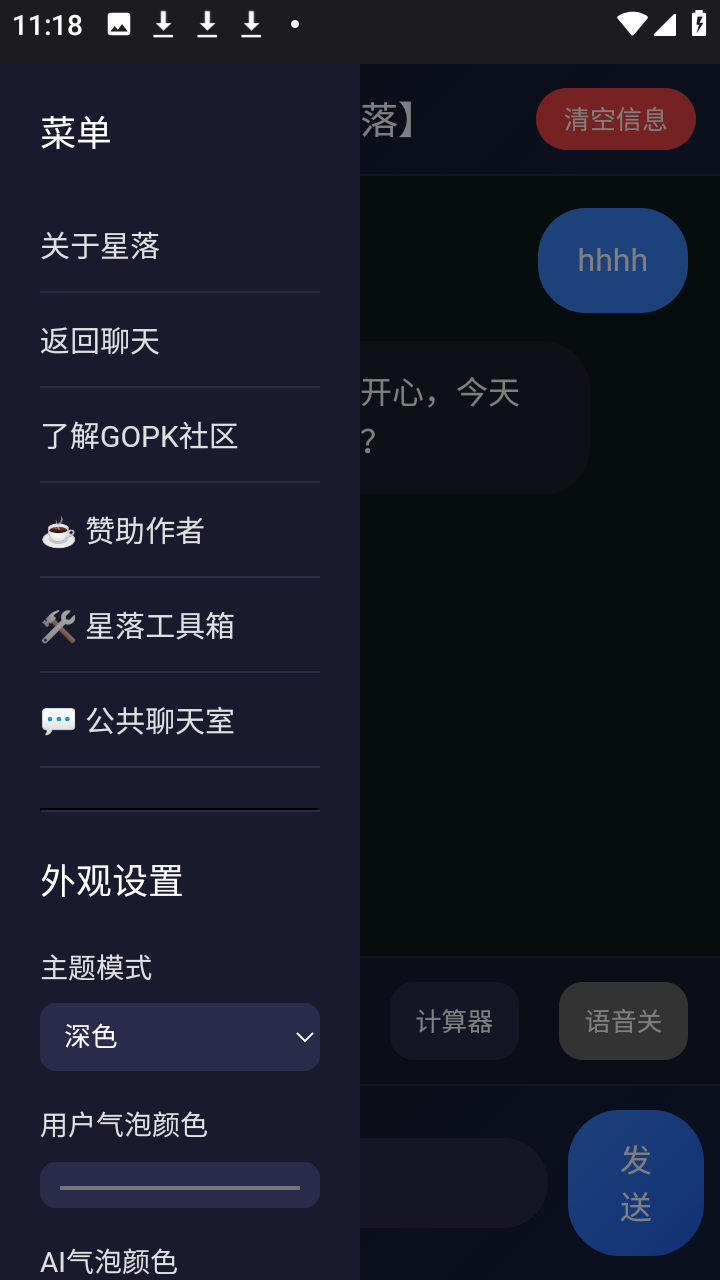Viewport: 720px width, 1280px height.
Task: Select 返回聊天 to return to chat
Action: coord(98,341)
